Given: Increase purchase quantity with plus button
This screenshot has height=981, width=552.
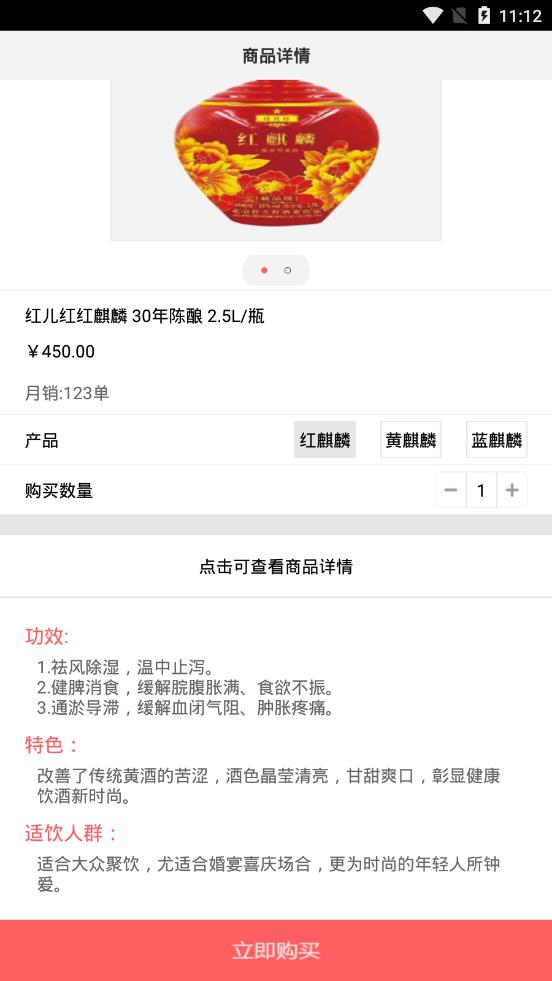Looking at the screenshot, I should (512, 490).
